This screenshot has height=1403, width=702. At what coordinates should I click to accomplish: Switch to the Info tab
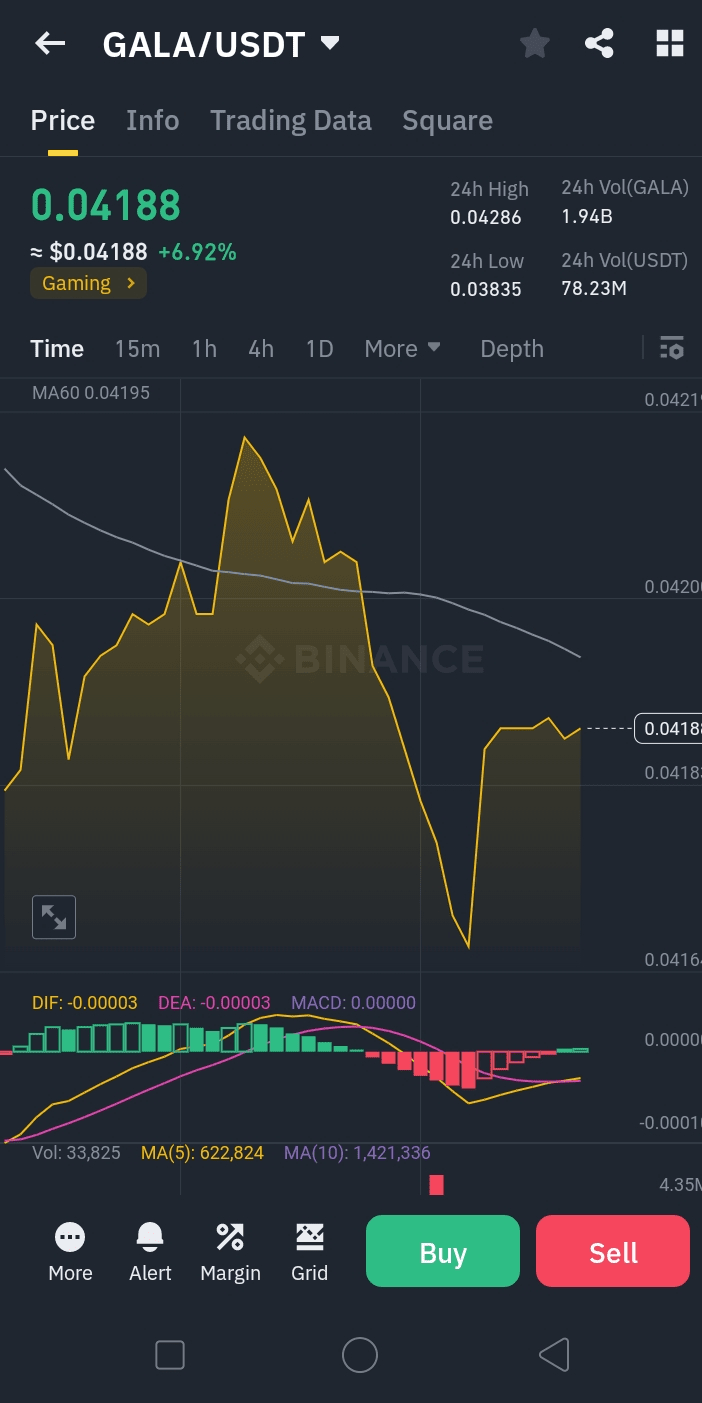click(x=152, y=121)
